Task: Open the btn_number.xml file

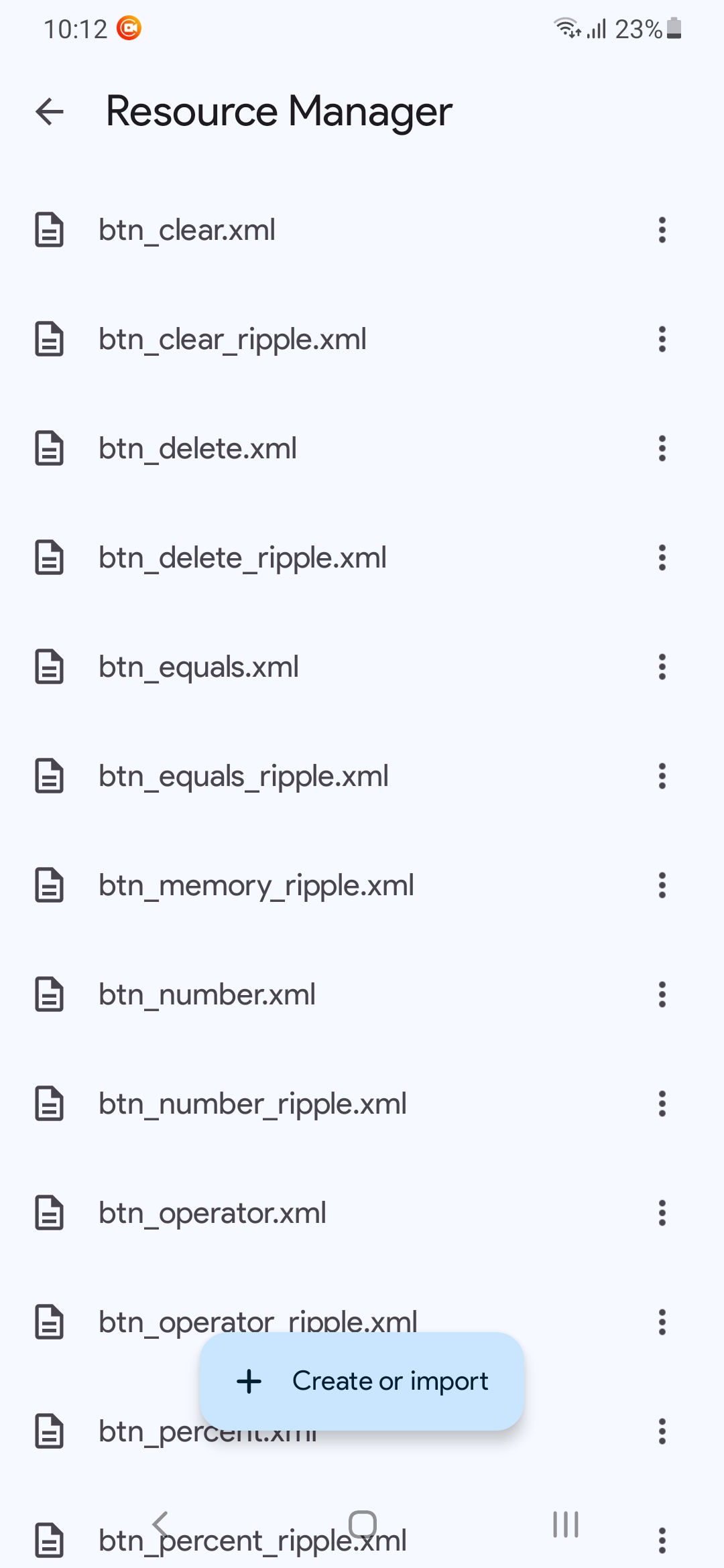Action: 362,994
